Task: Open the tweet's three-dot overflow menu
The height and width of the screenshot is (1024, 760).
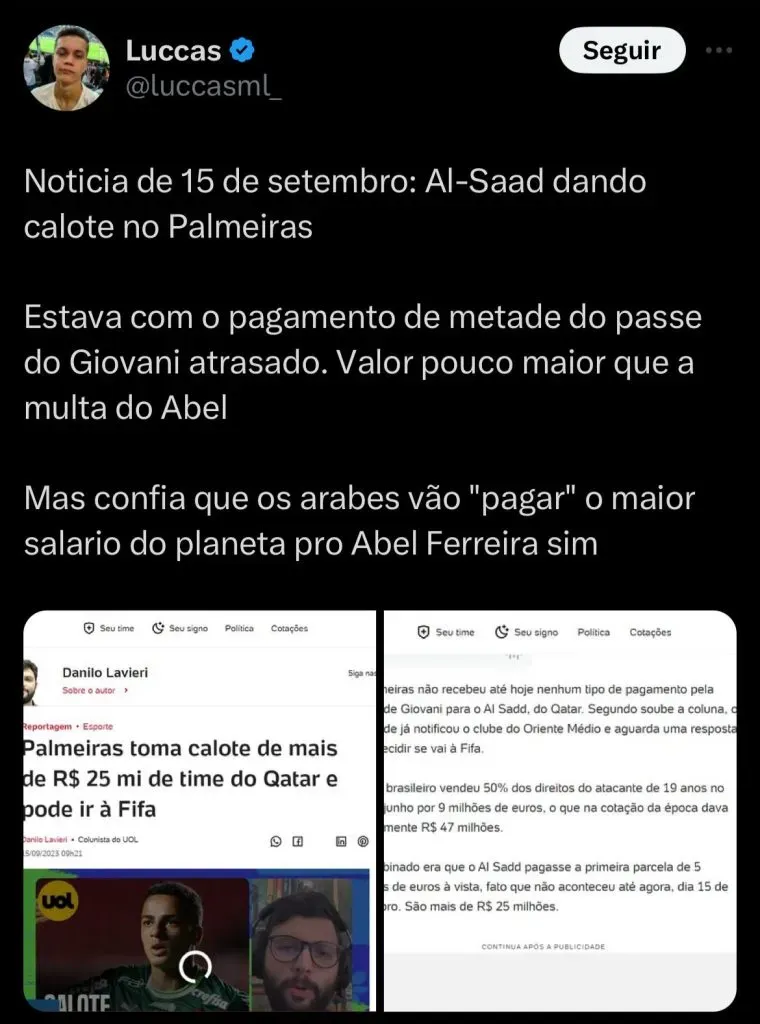Action: [720, 50]
